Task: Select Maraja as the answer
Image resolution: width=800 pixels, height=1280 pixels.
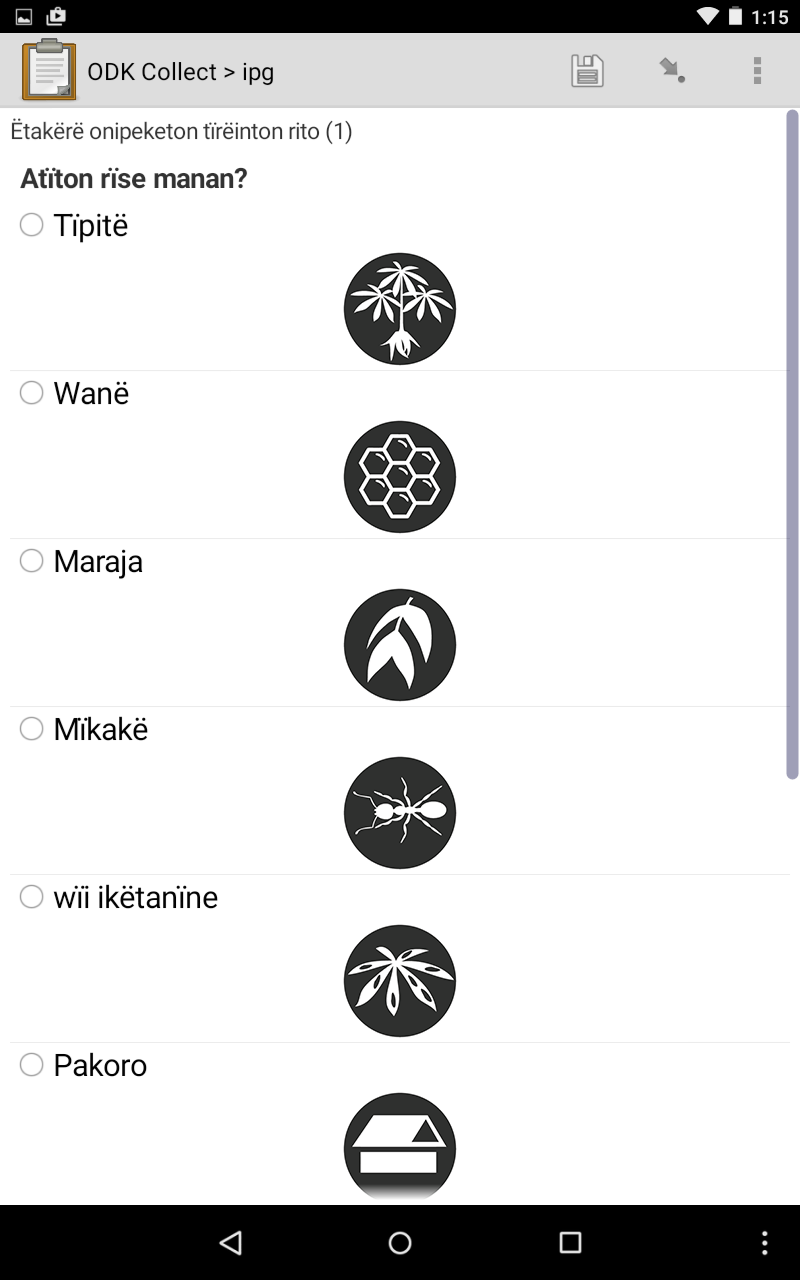Action: point(32,561)
